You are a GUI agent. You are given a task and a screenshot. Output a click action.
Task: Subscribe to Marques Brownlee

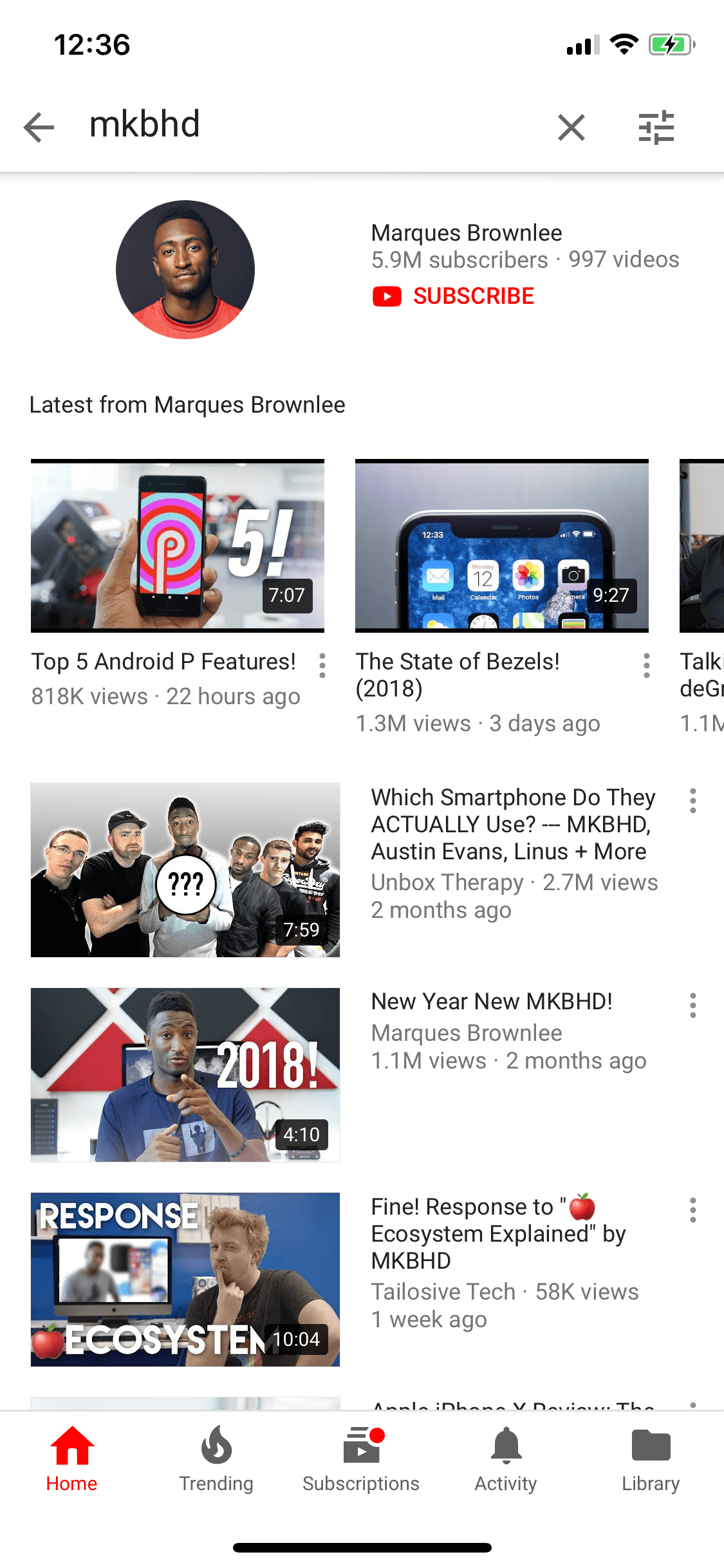pos(454,296)
